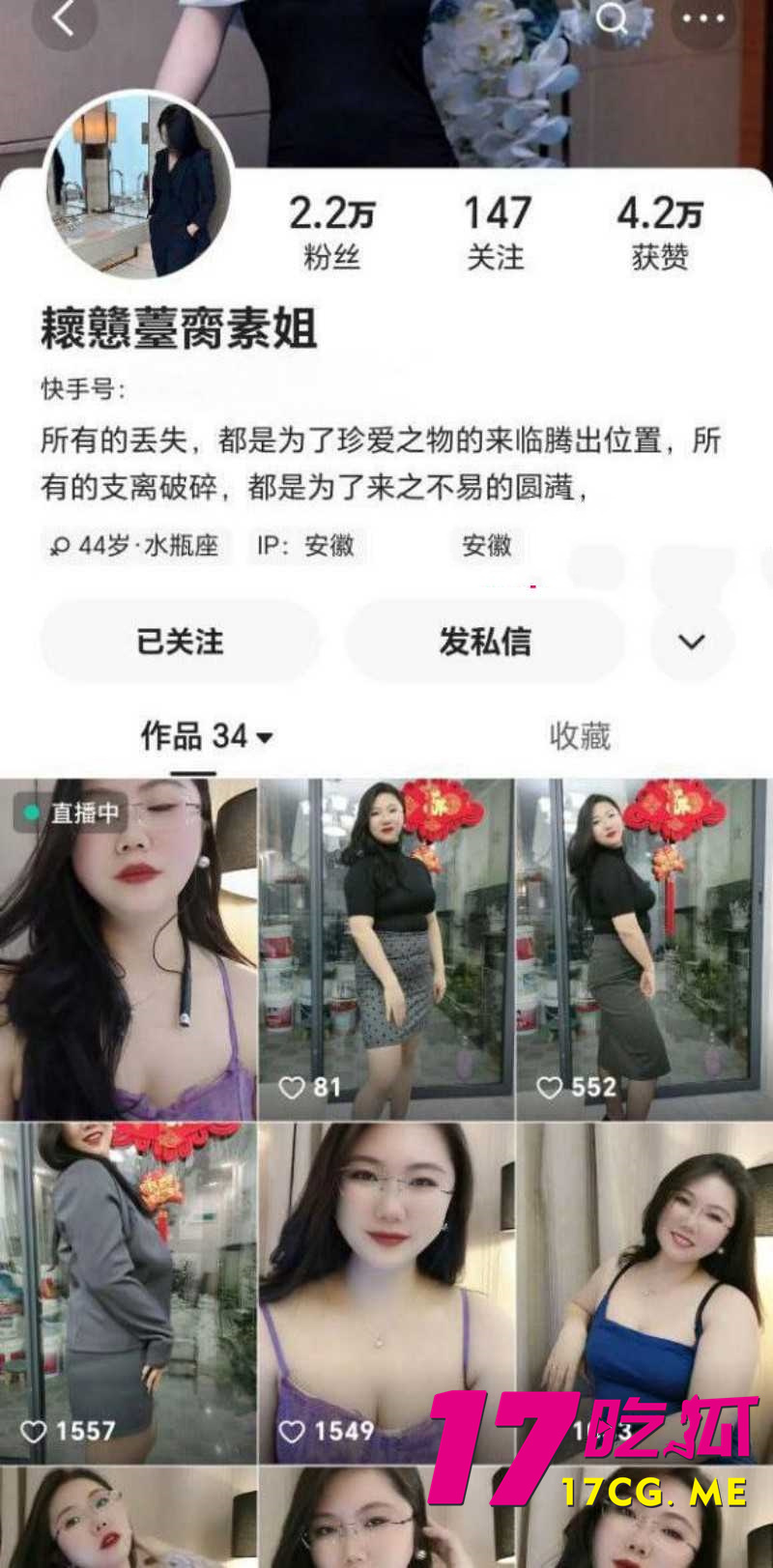Screen dimensions: 773x1568
Task: Switch to the 收藏 tab
Action: pos(578,735)
